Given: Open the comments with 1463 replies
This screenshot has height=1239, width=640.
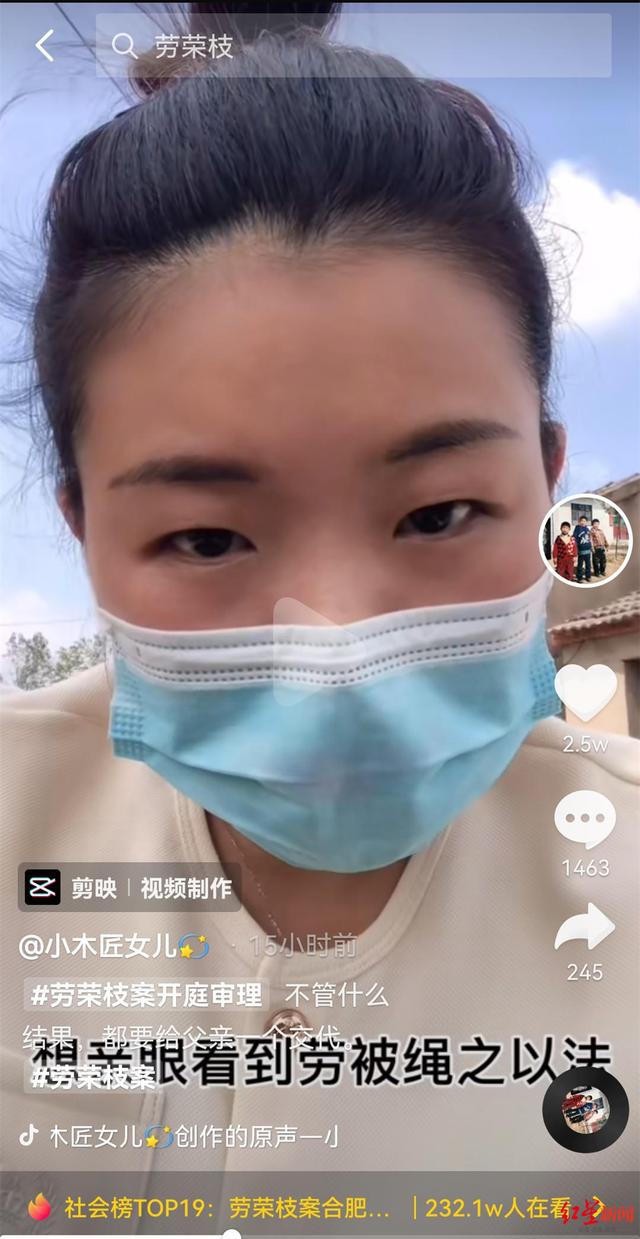Looking at the screenshot, I should [x=585, y=820].
